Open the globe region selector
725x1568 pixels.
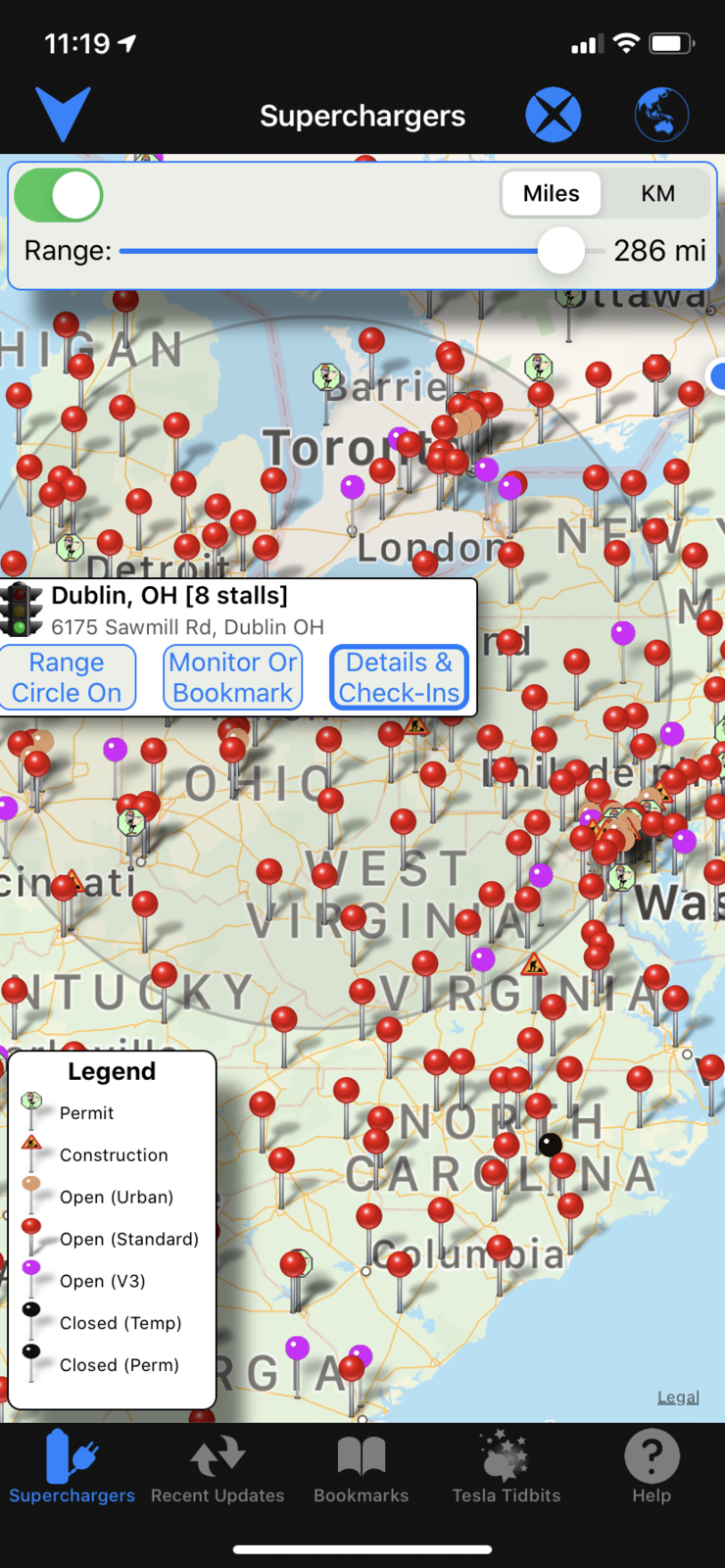tap(661, 115)
